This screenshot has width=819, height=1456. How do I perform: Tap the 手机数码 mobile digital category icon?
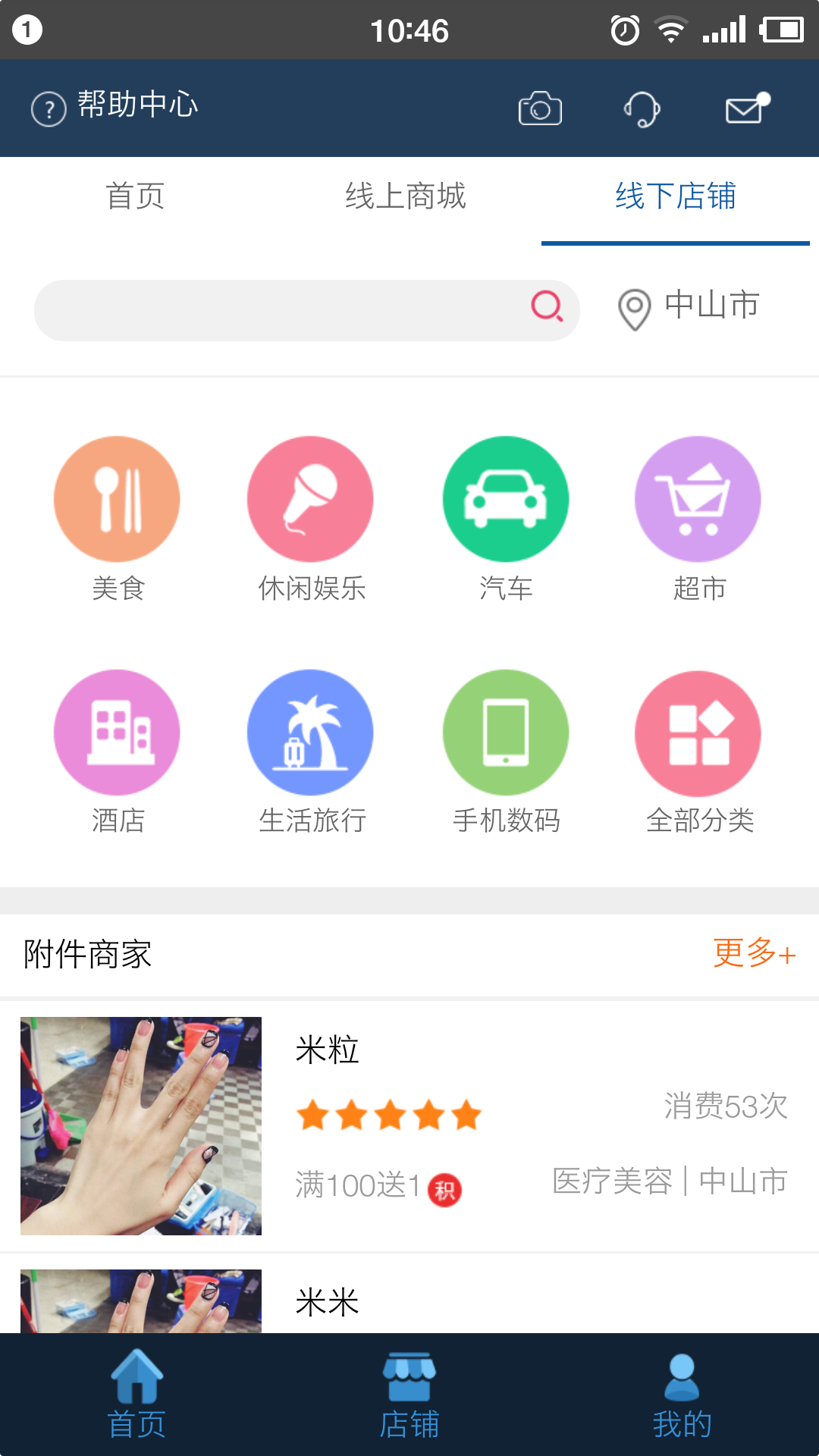pyautogui.click(x=505, y=732)
